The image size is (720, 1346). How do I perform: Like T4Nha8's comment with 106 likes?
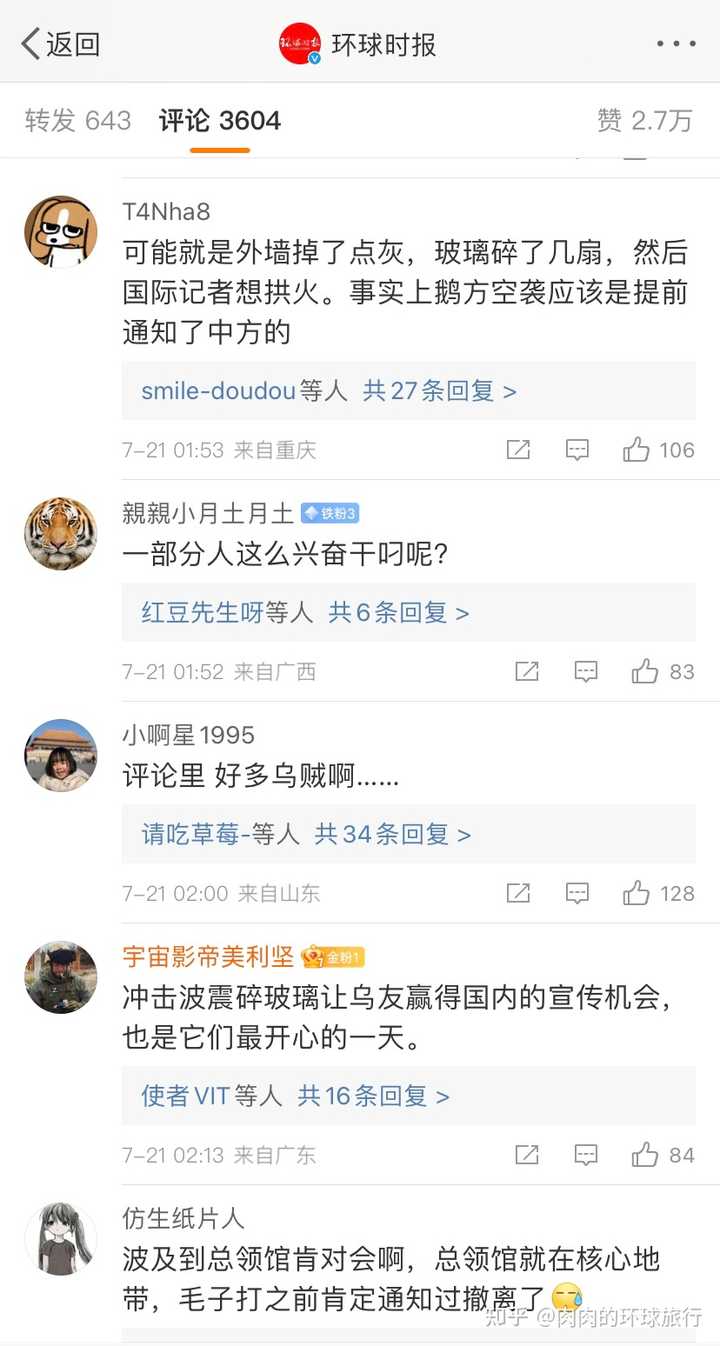tap(658, 450)
